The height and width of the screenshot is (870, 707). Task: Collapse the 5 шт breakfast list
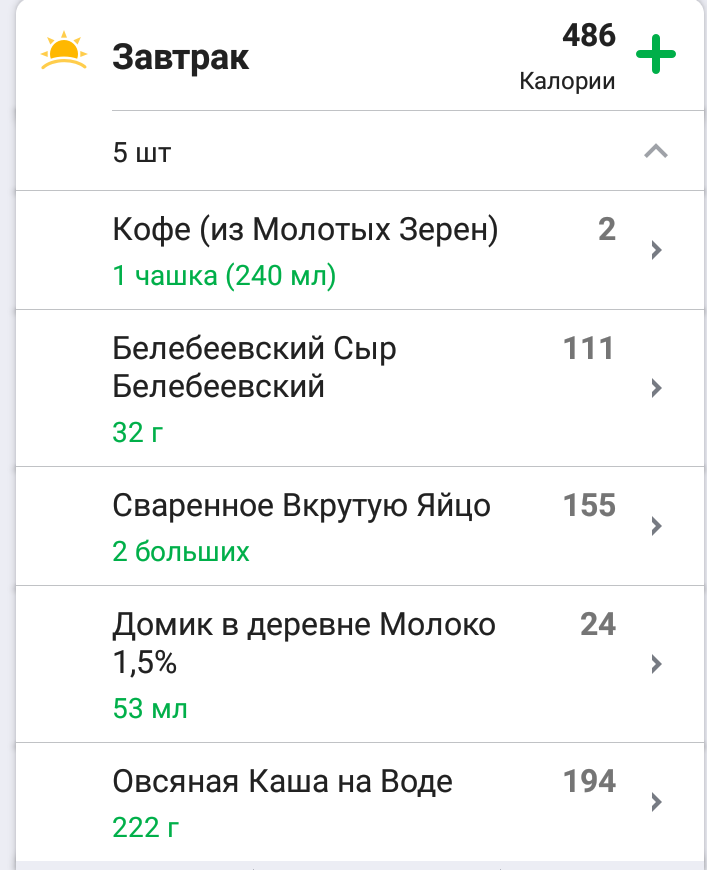(656, 152)
